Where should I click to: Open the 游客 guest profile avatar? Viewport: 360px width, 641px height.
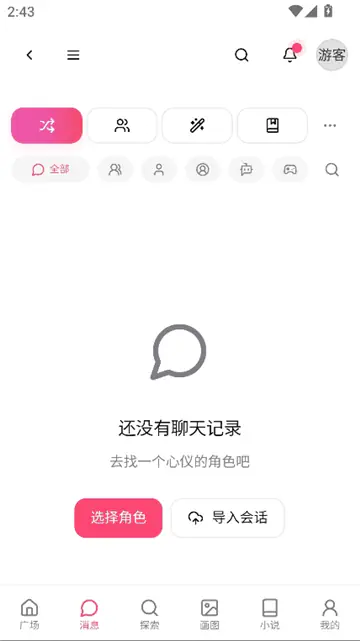332,55
